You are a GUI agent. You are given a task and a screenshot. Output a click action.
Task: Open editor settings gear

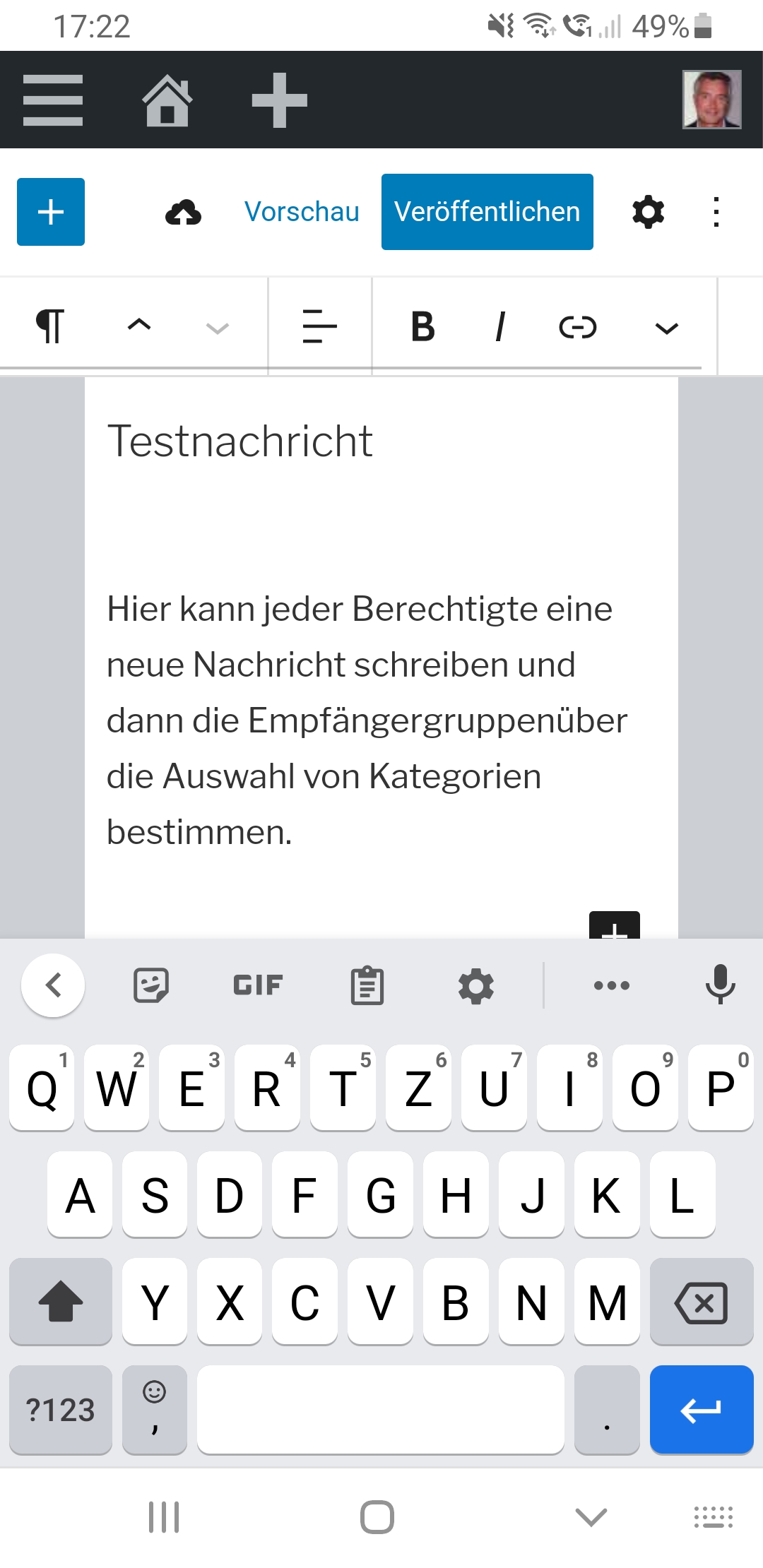[x=648, y=212]
